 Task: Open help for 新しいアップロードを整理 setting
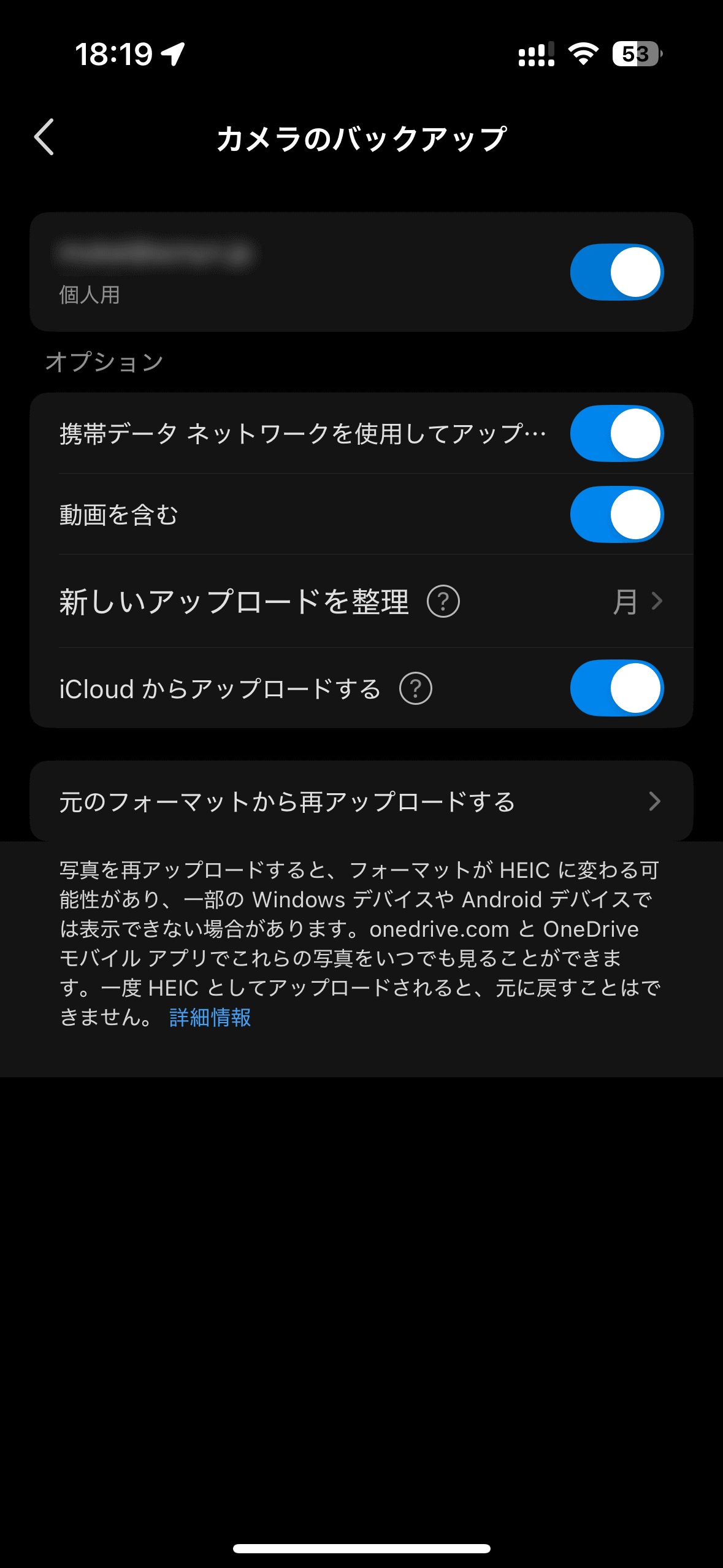(443, 602)
